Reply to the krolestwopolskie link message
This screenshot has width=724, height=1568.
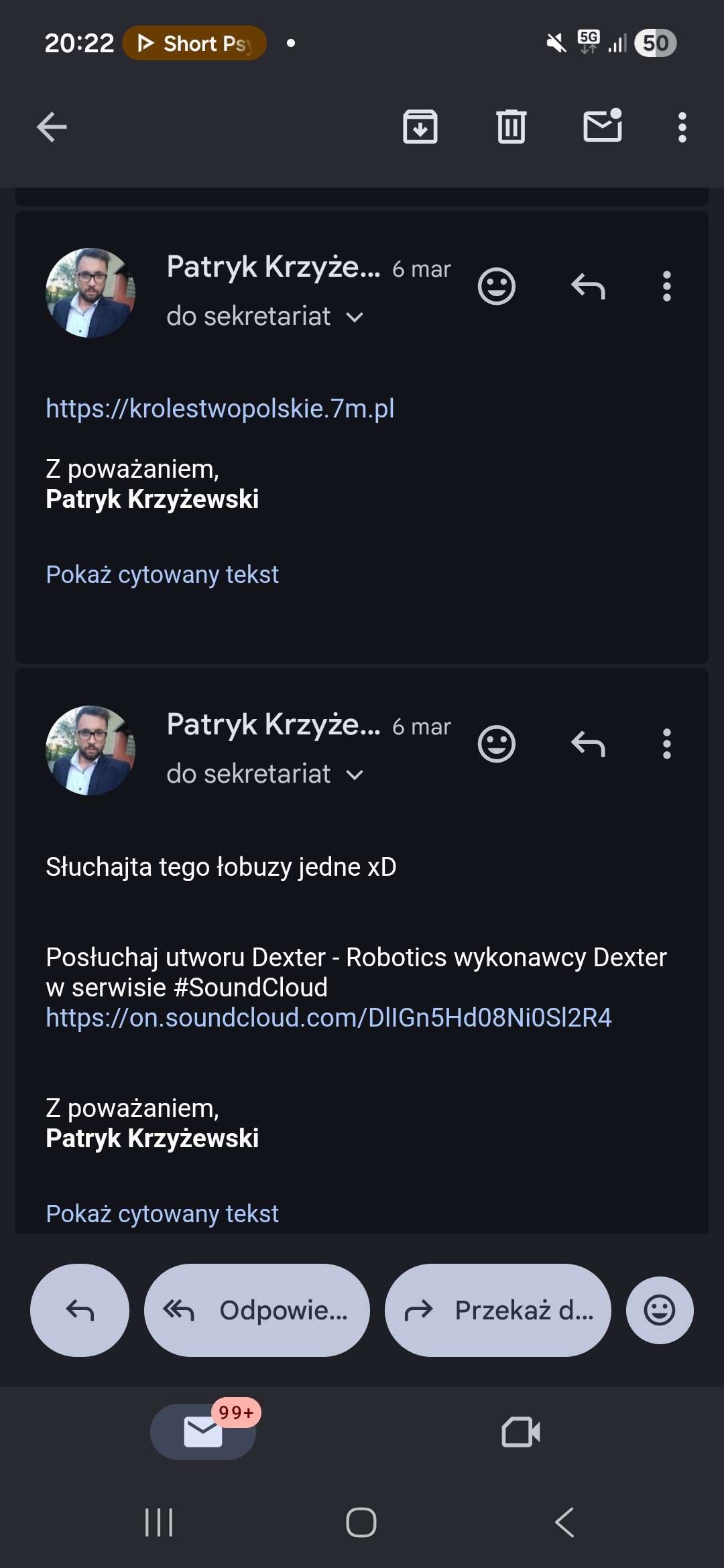coord(588,287)
